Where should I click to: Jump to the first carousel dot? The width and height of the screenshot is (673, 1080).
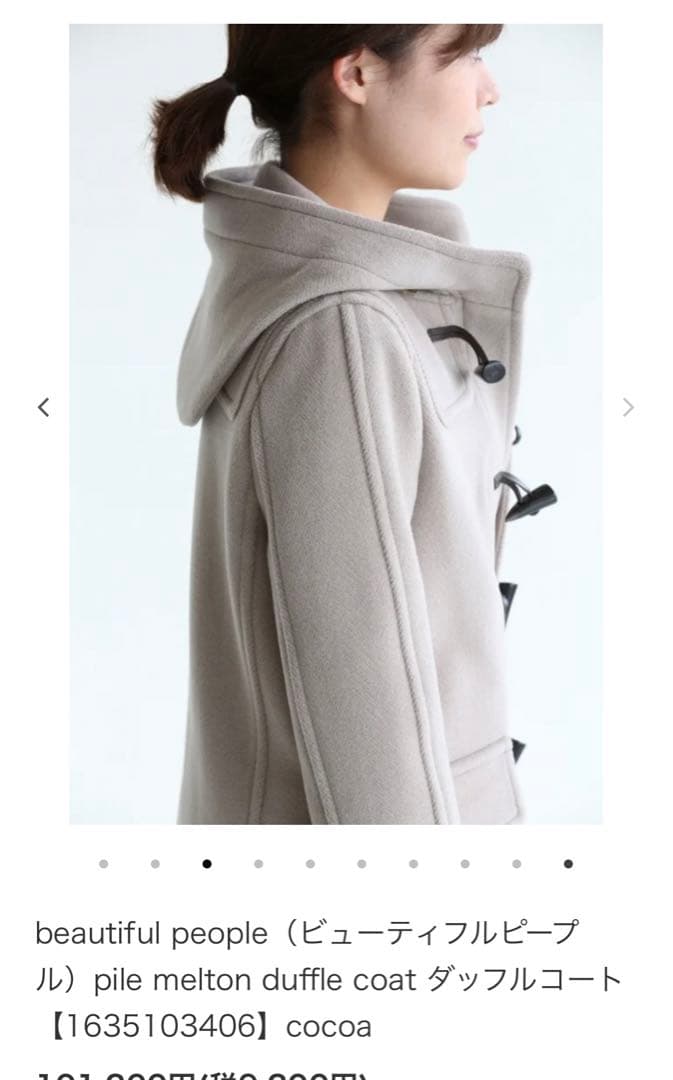point(104,864)
